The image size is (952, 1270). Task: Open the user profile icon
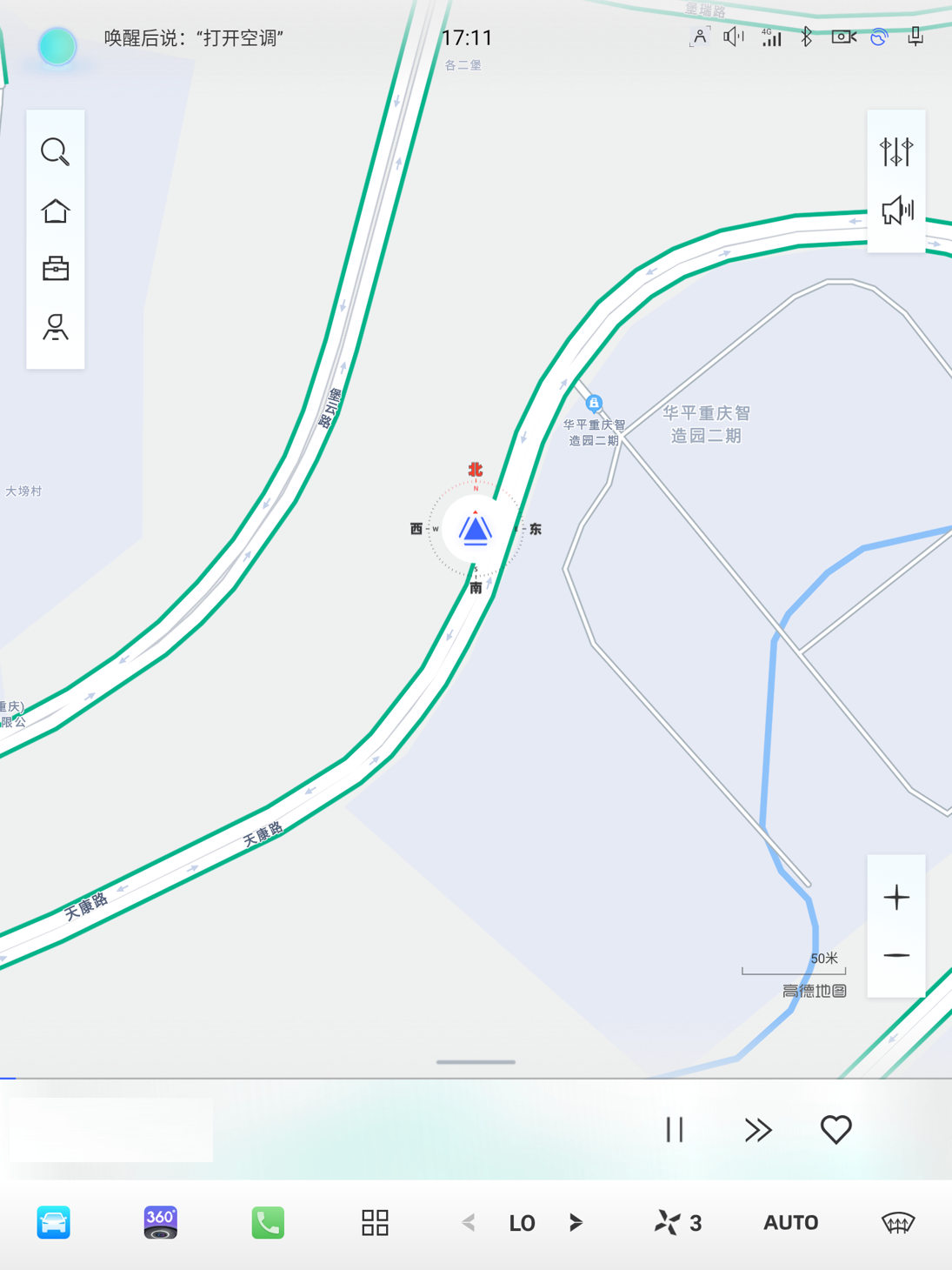55,328
